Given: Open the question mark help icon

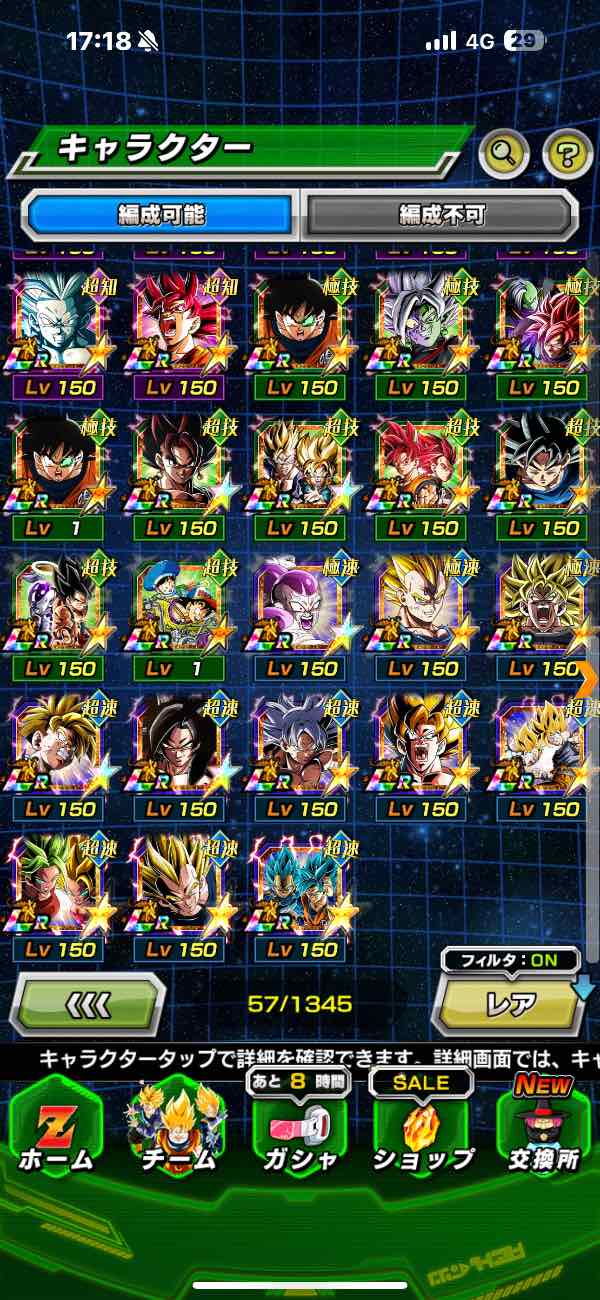Looking at the screenshot, I should coord(567,153).
